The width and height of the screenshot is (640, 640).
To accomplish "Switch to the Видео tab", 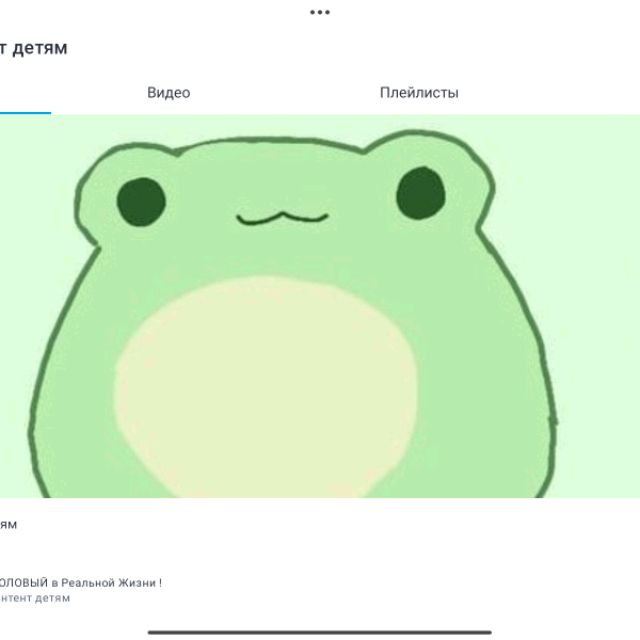I will click(x=168, y=93).
